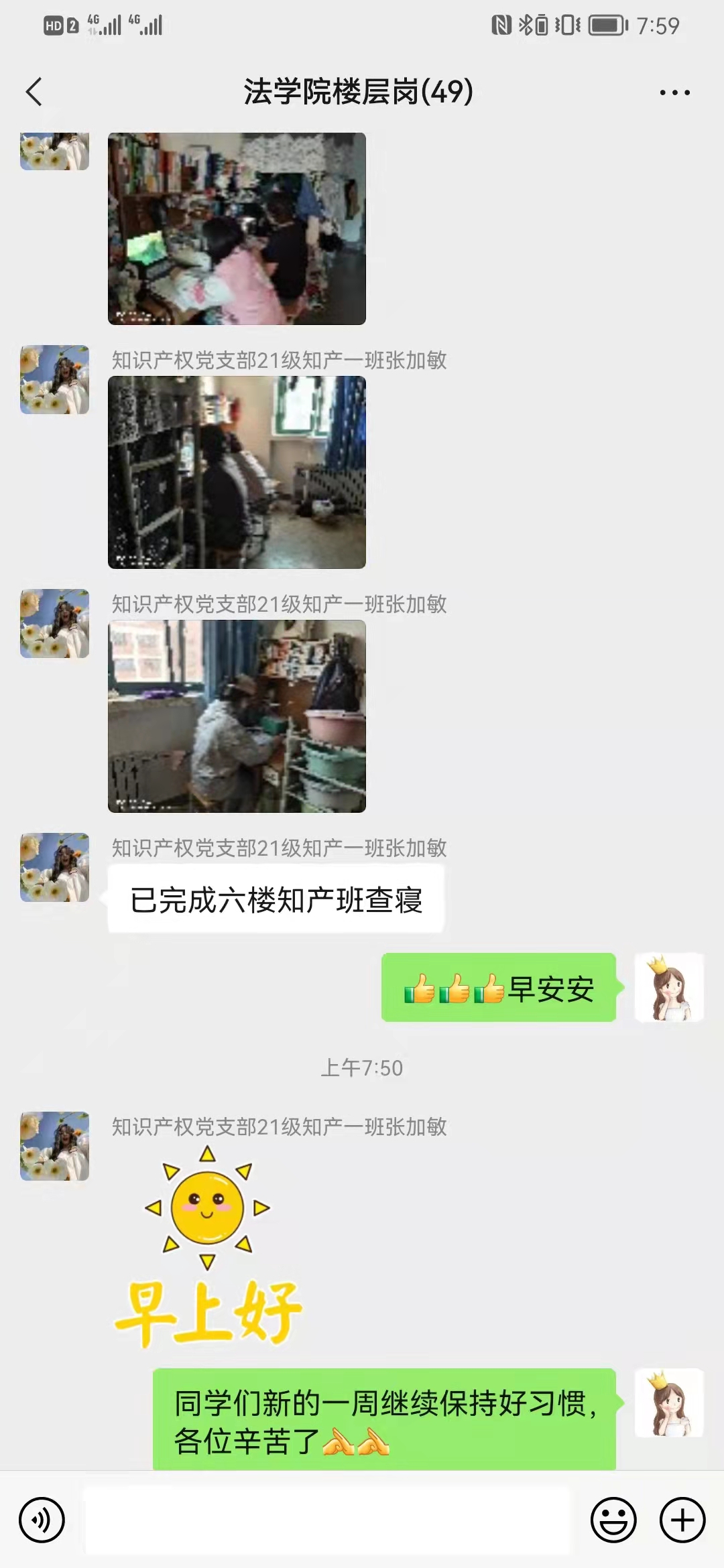
Task: Open the group chat options menu
Action: (x=674, y=92)
